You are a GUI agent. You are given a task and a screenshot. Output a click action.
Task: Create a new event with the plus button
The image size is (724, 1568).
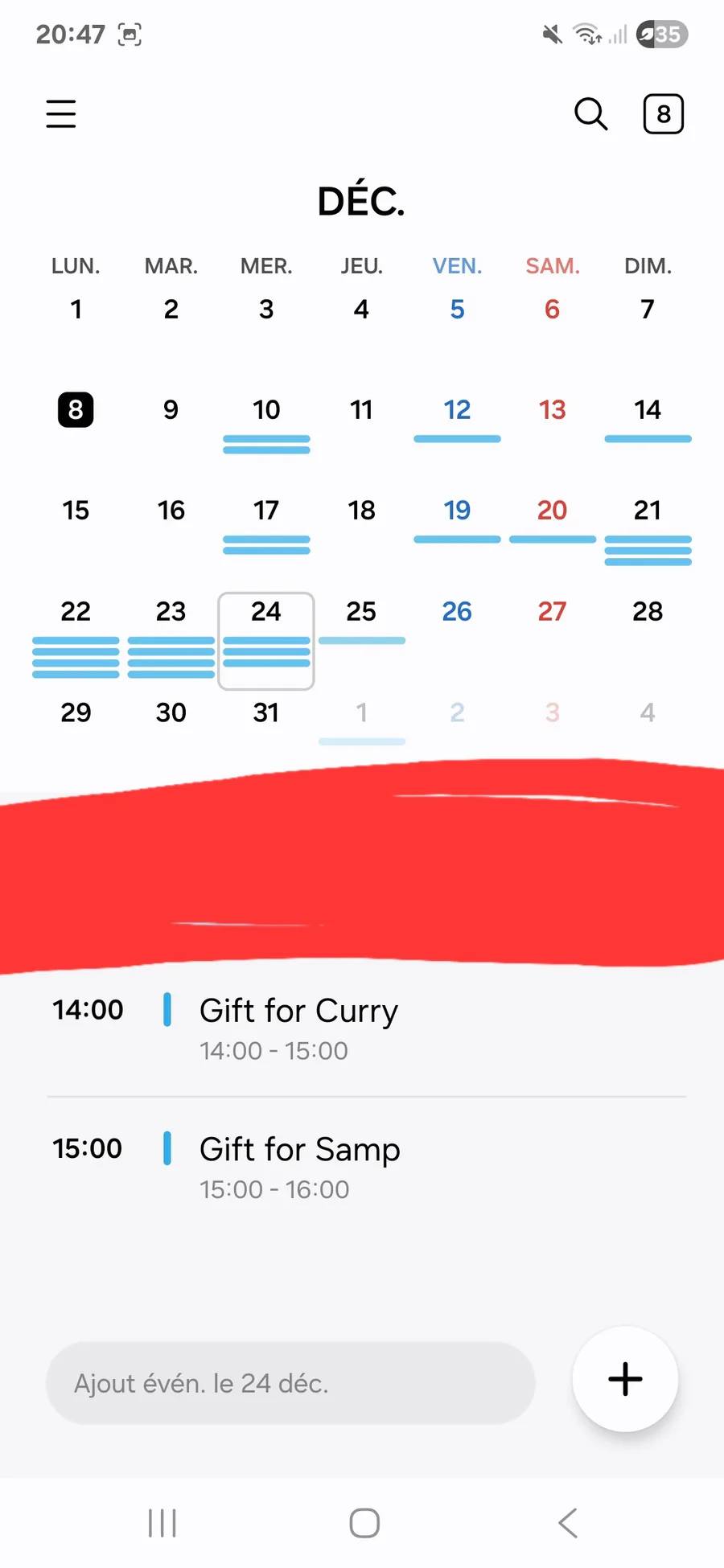[625, 1379]
